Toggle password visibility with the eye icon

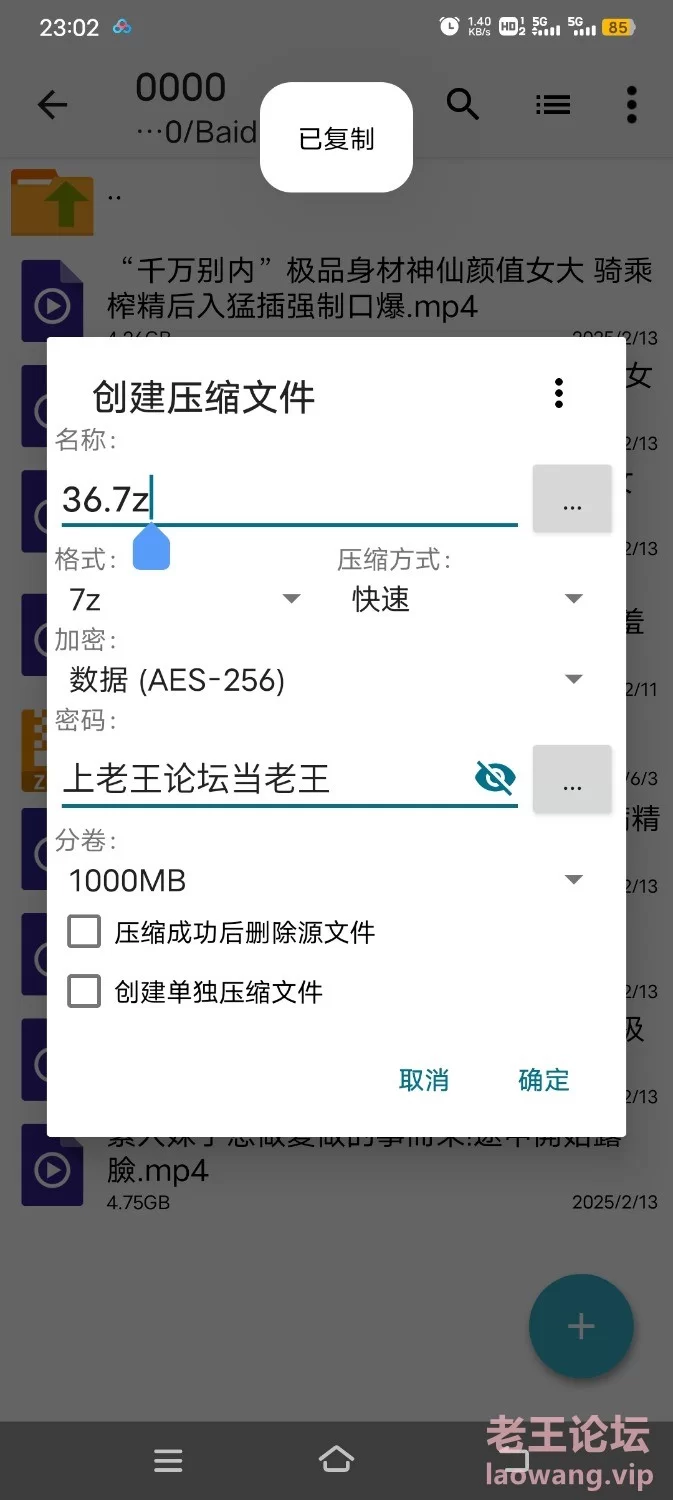coord(495,778)
